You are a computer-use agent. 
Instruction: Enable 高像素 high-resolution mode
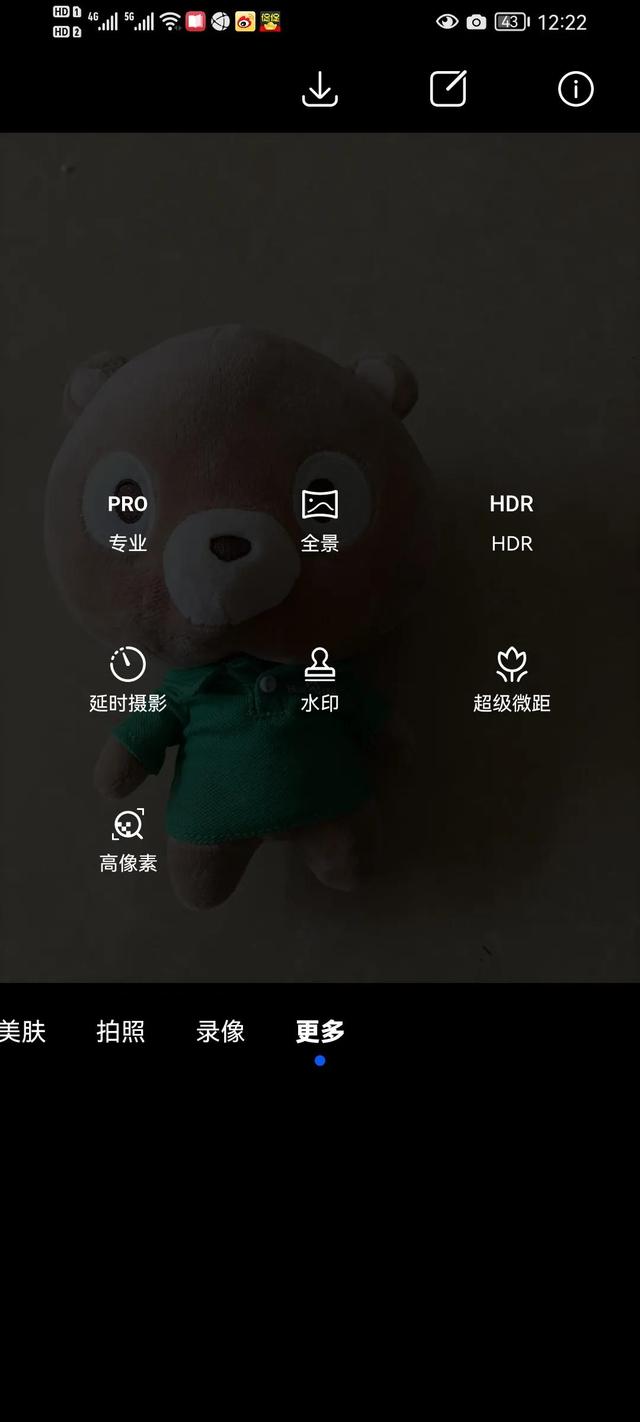click(128, 841)
